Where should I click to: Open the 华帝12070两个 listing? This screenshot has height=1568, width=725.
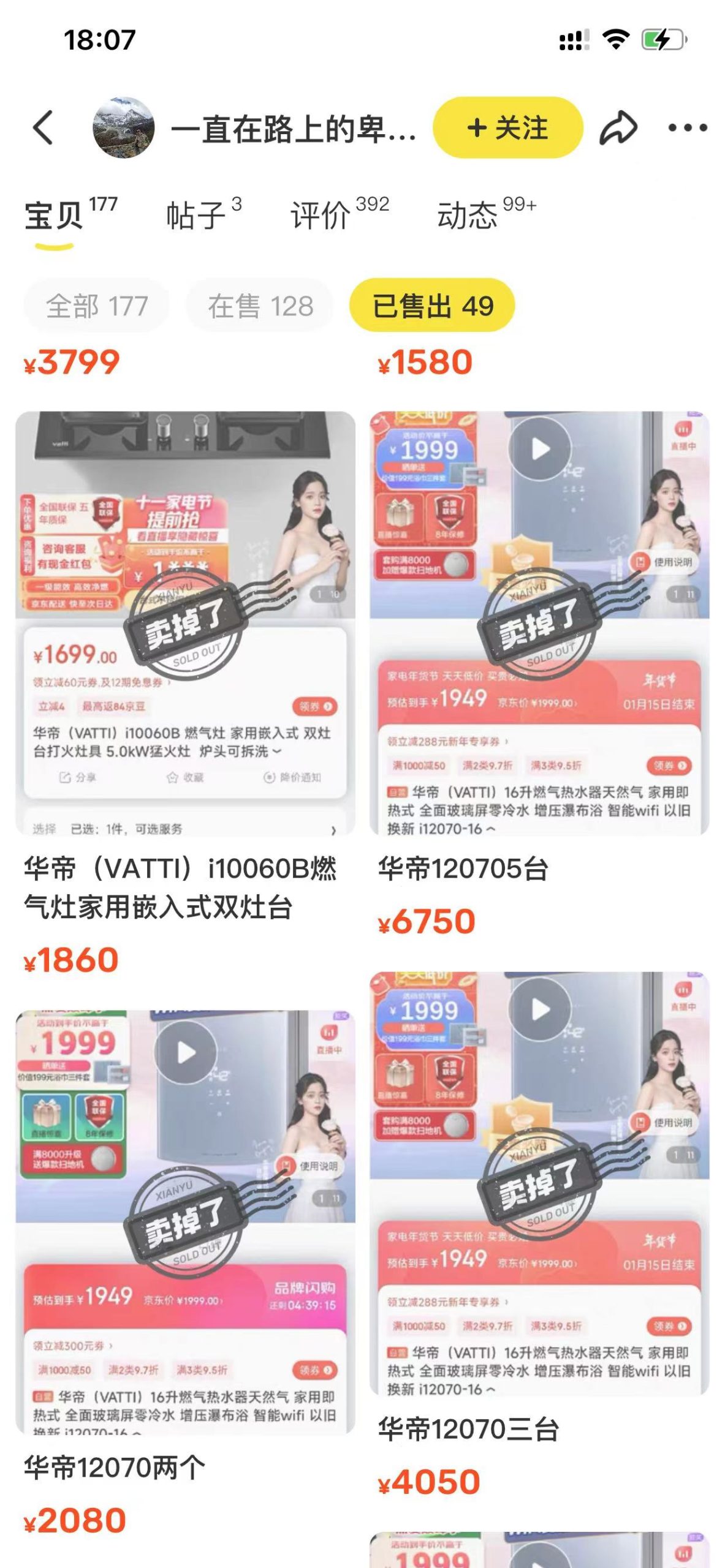tap(185, 1221)
